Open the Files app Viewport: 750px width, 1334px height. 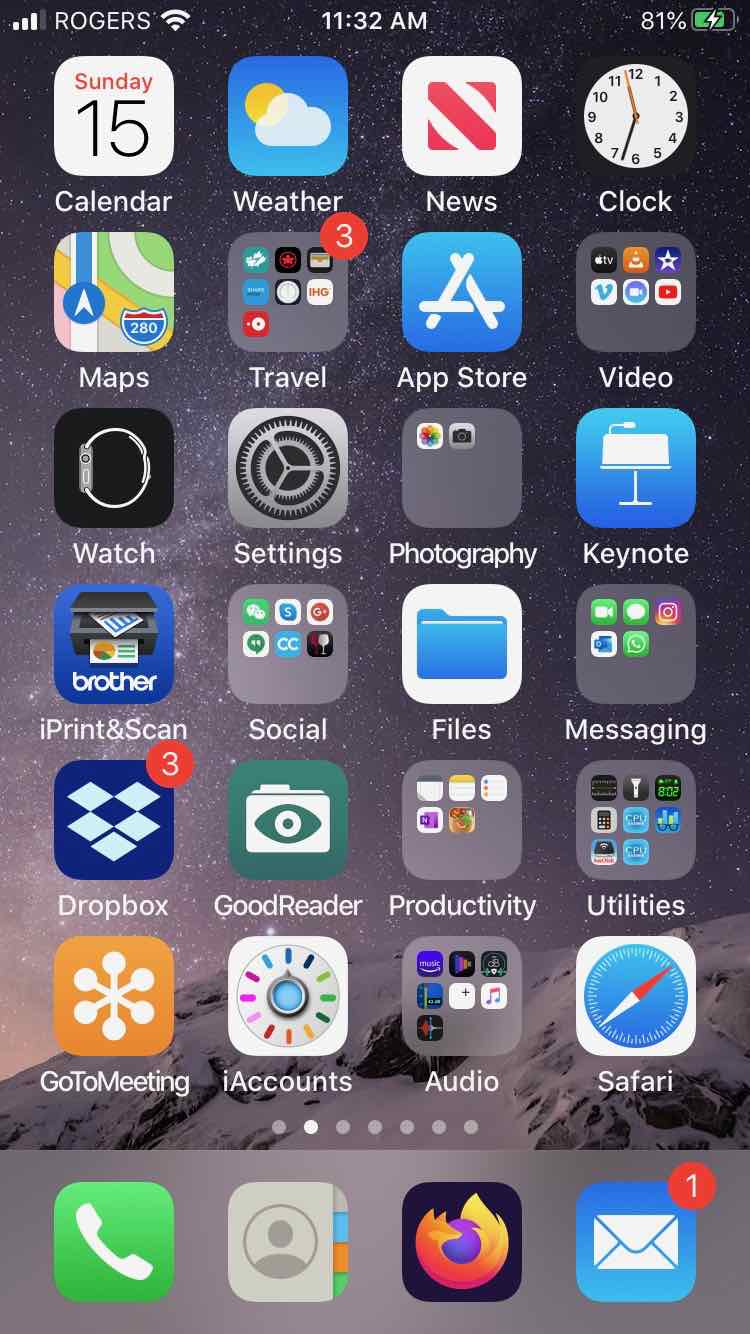pos(462,644)
